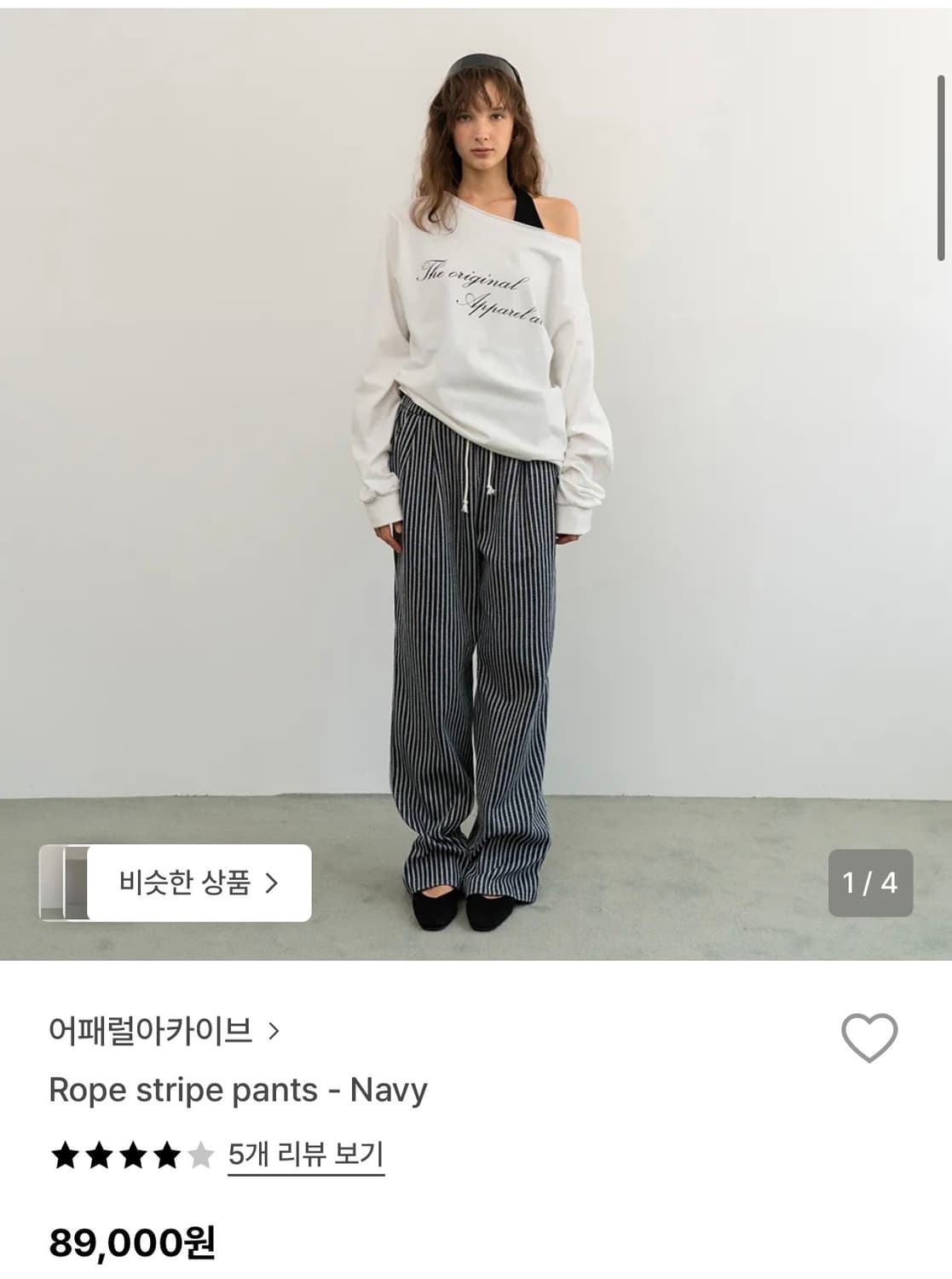
Task: Click the 1/4 image page indicator
Action: (868, 884)
